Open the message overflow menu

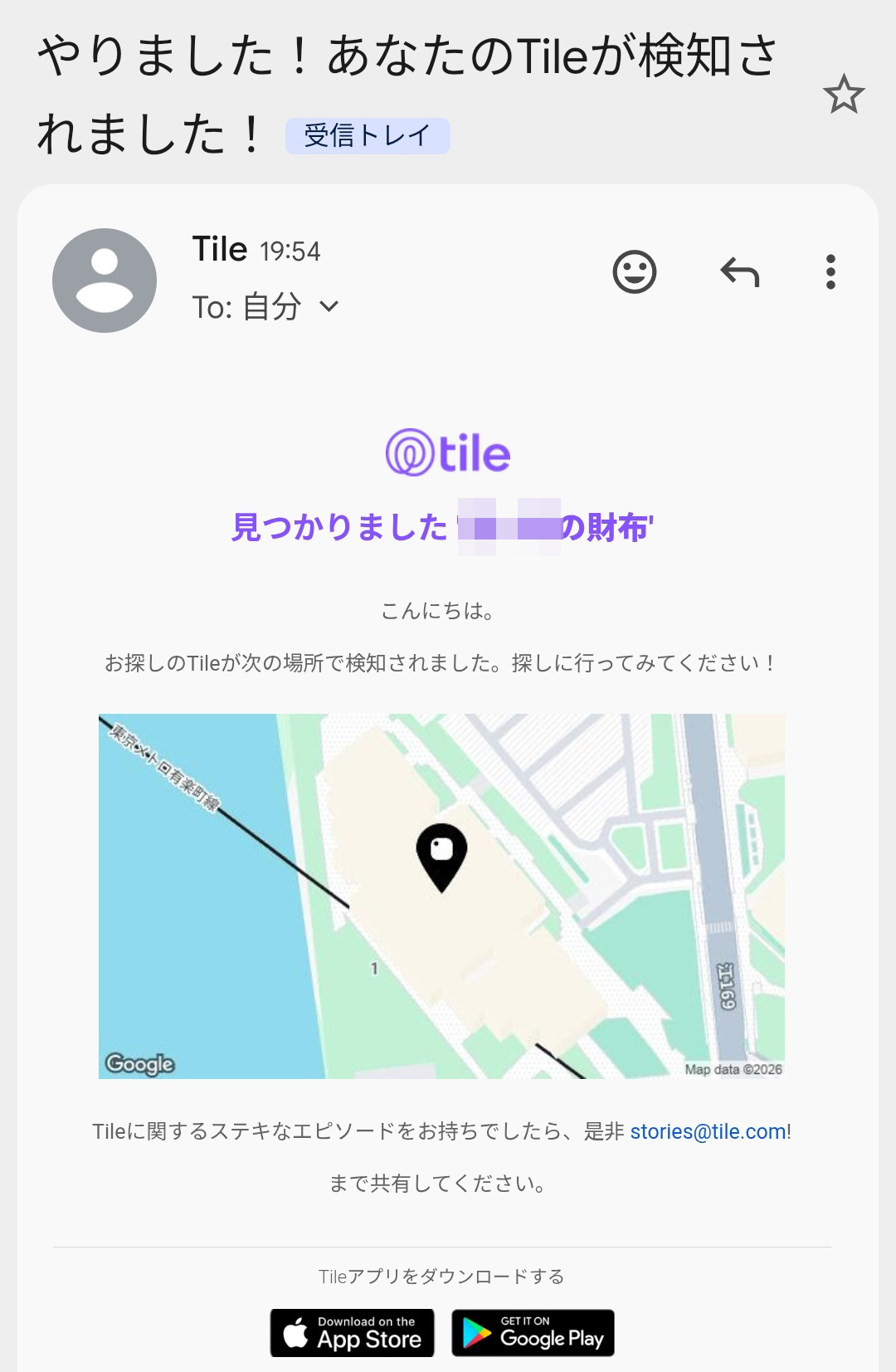click(830, 272)
